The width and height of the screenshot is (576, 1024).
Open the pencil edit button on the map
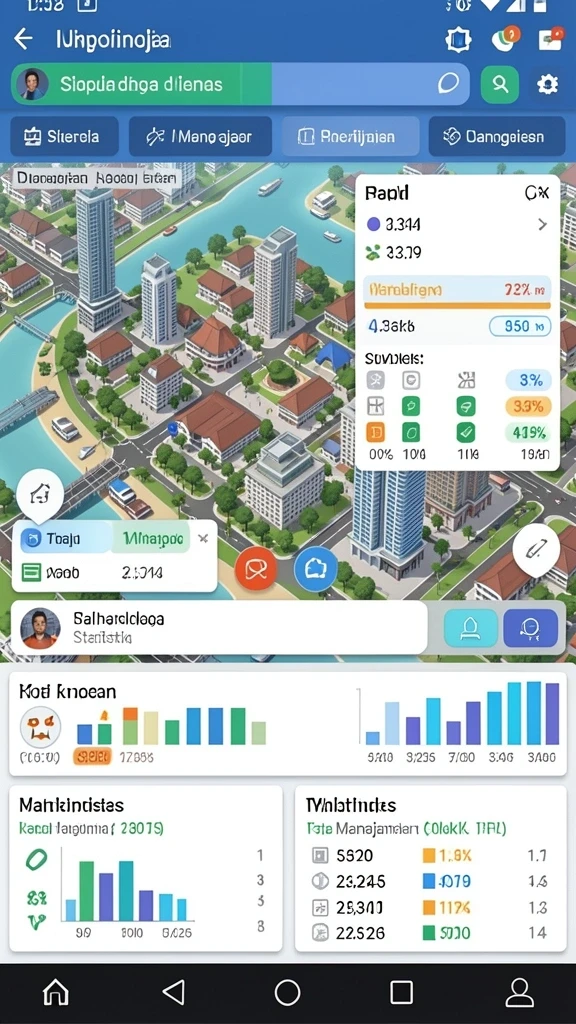click(x=536, y=549)
